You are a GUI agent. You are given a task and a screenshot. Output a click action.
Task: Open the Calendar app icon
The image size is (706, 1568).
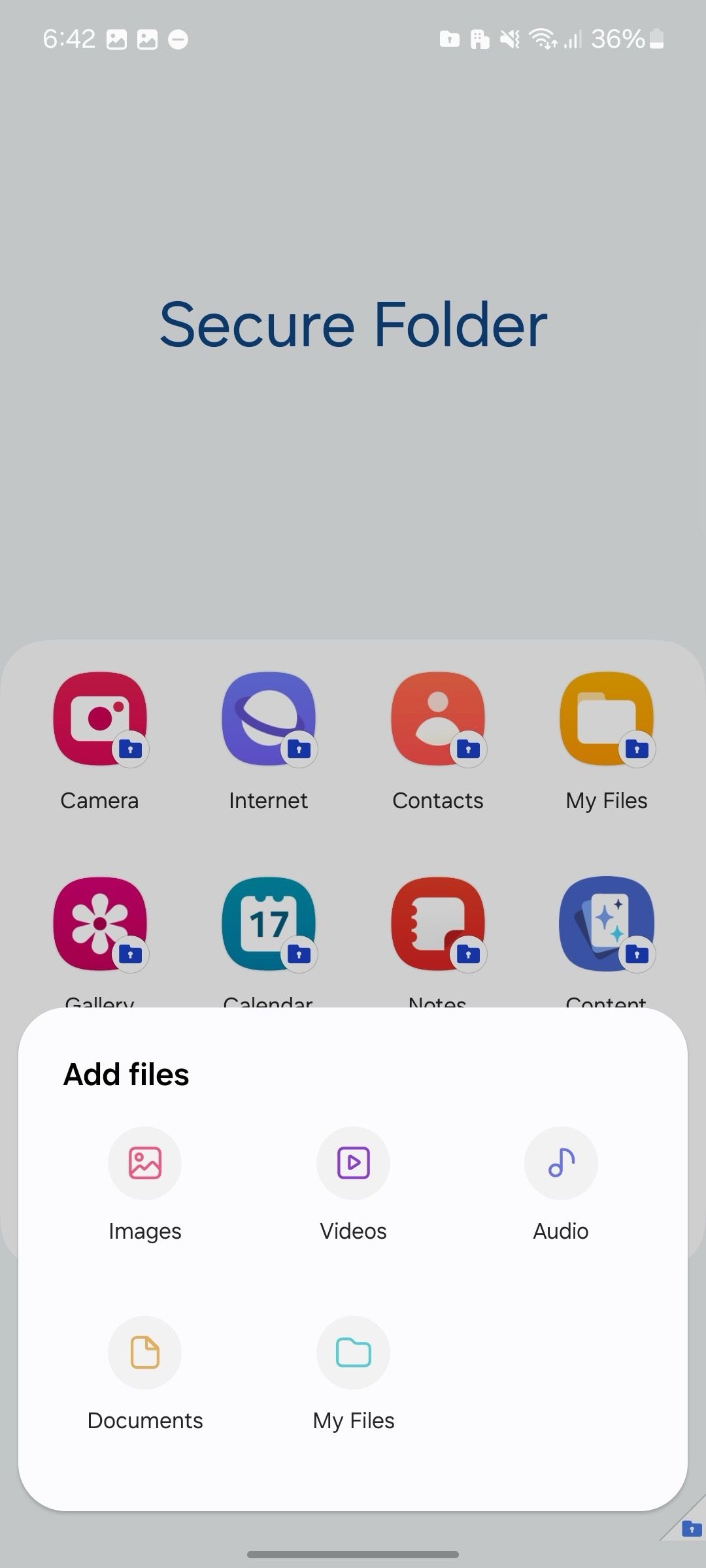tap(269, 926)
